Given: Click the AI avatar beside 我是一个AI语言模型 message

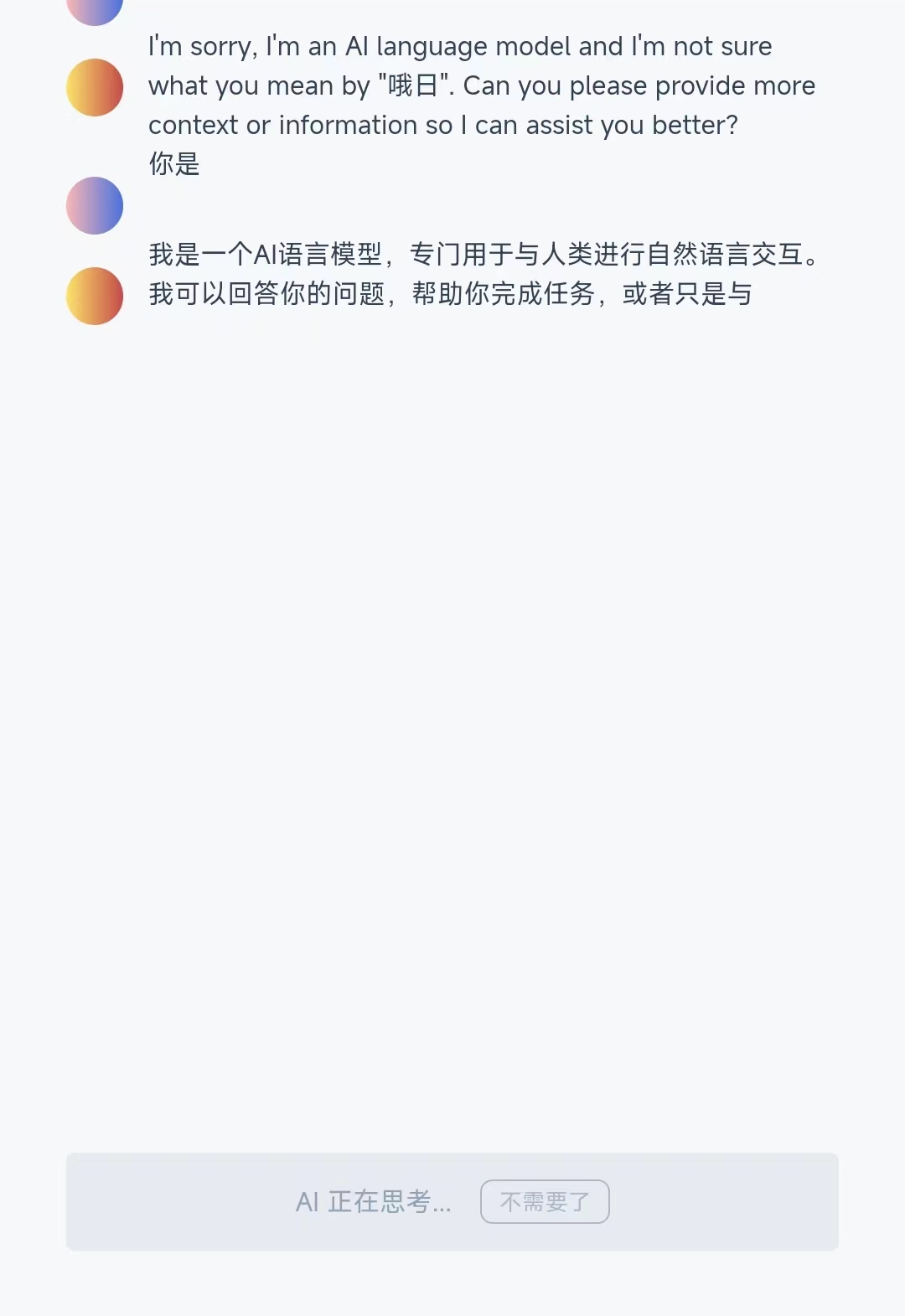Looking at the screenshot, I should coord(94,296).
